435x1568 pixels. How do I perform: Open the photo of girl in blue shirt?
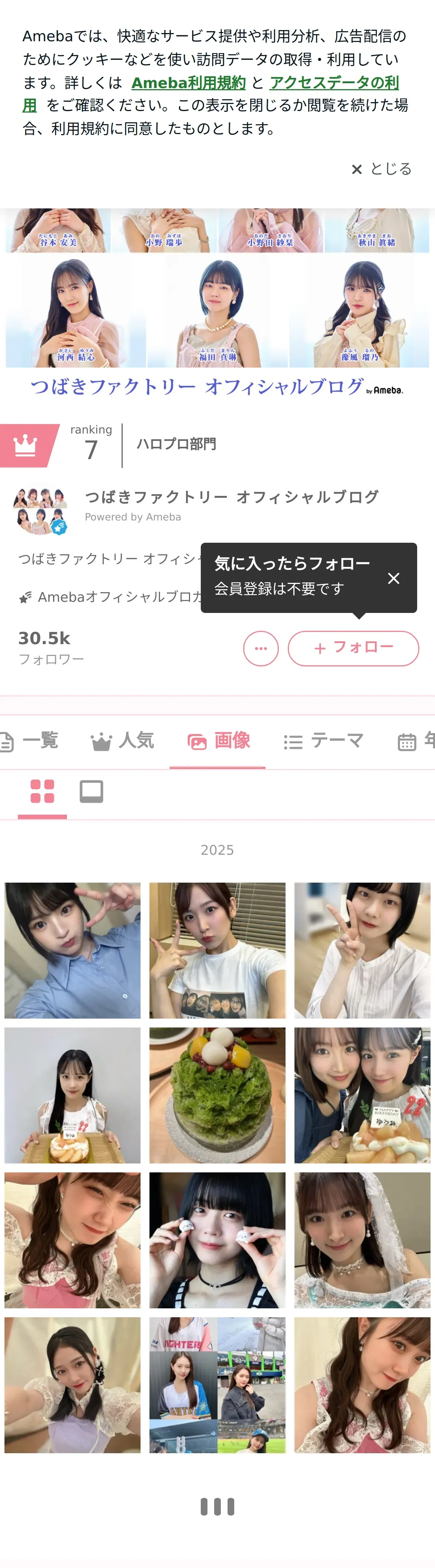72,950
